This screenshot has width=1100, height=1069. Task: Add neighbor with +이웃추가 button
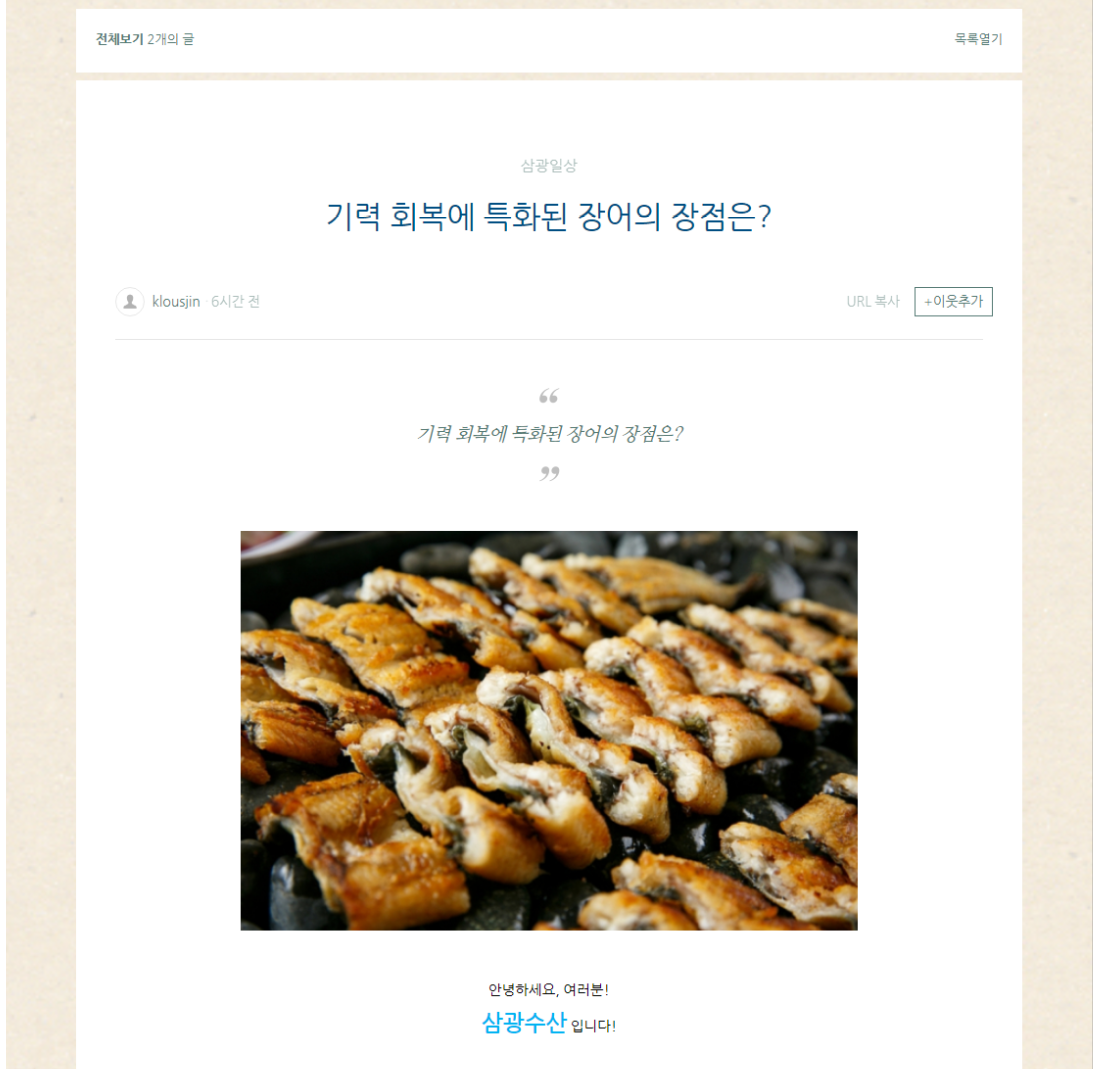tap(953, 301)
